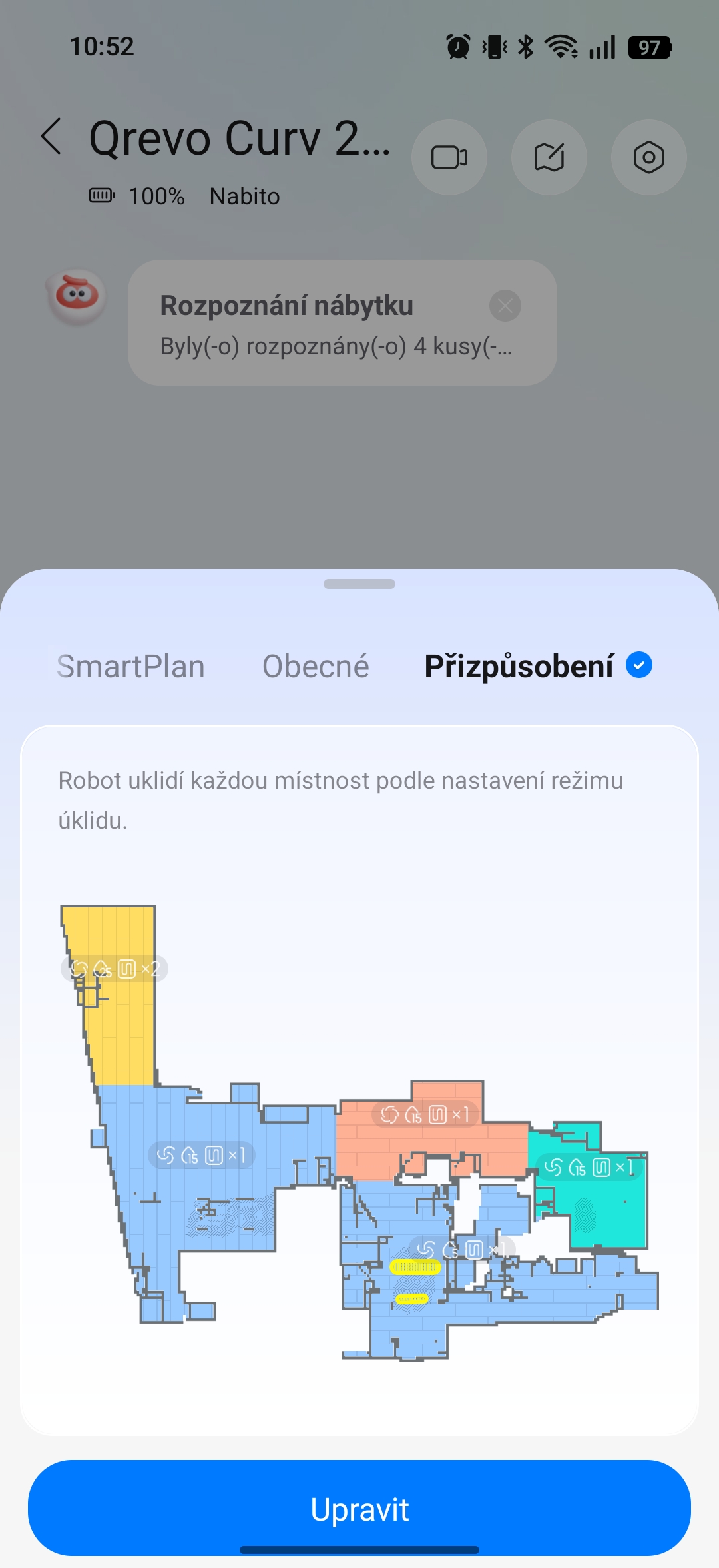The height and width of the screenshot is (1568, 719).
Task: Open the remote camera view
Action: click(449, 158)
